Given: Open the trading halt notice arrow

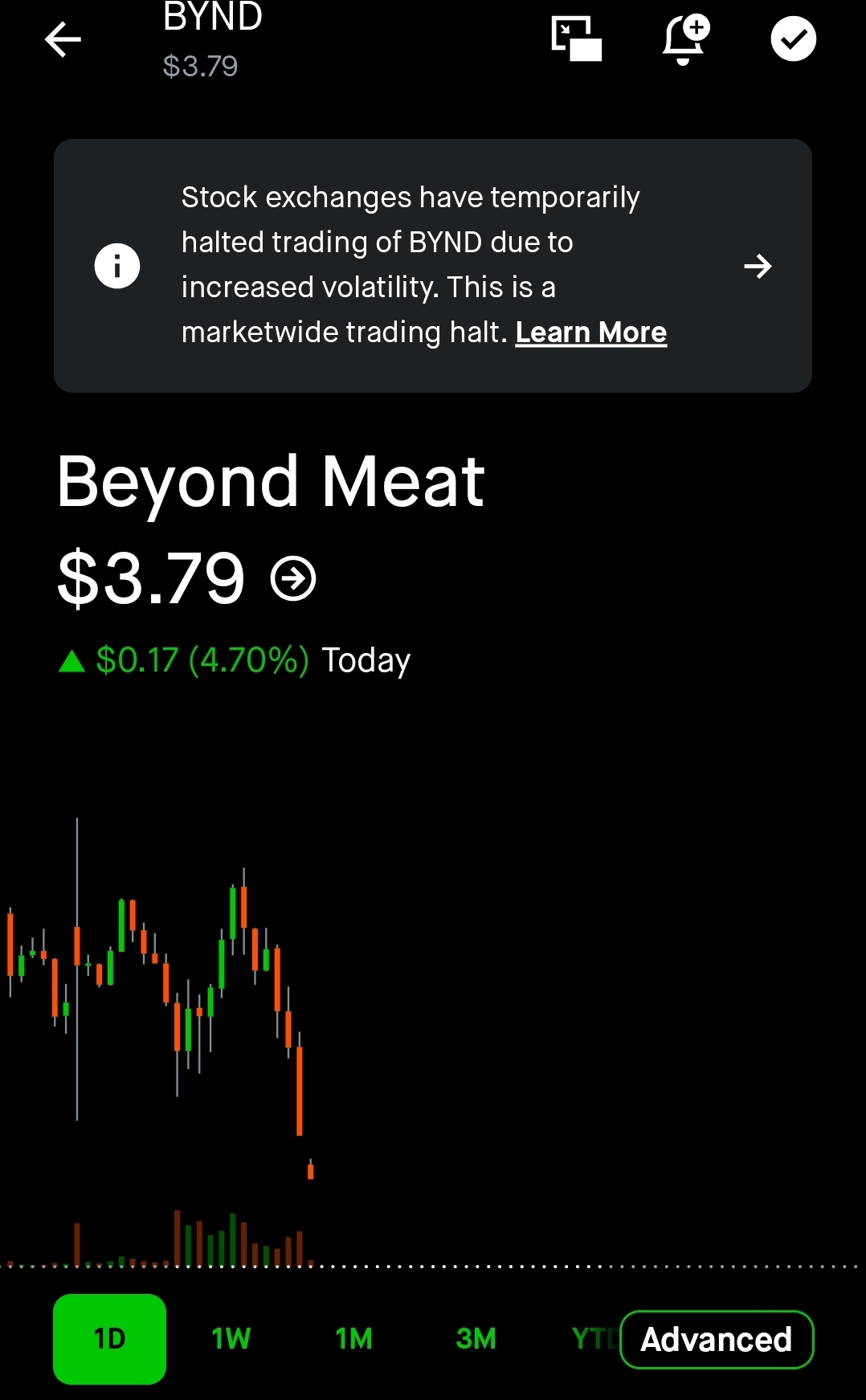Looking at the screenshot, I should pos(758,266).
